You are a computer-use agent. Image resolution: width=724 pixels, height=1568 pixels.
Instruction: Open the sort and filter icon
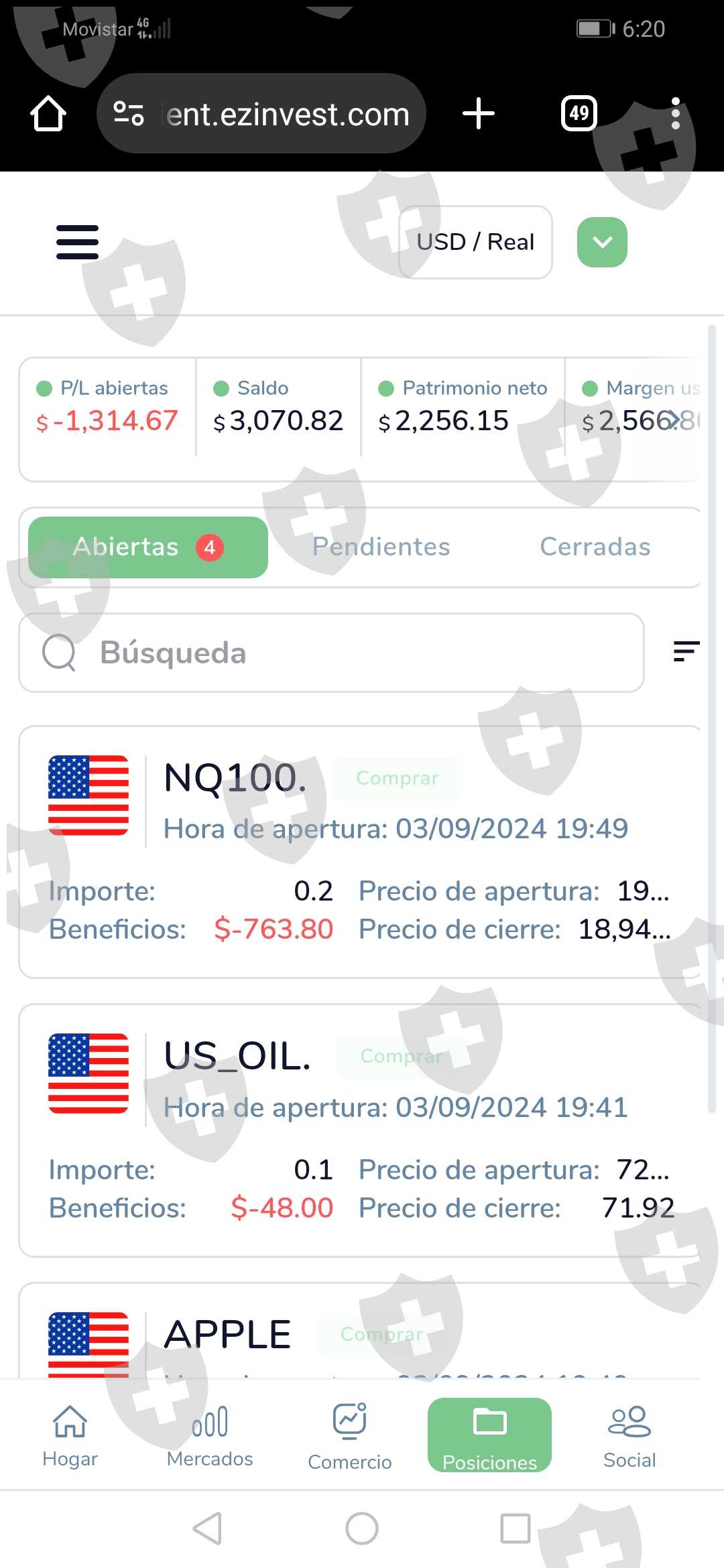(x=686, y=651)
